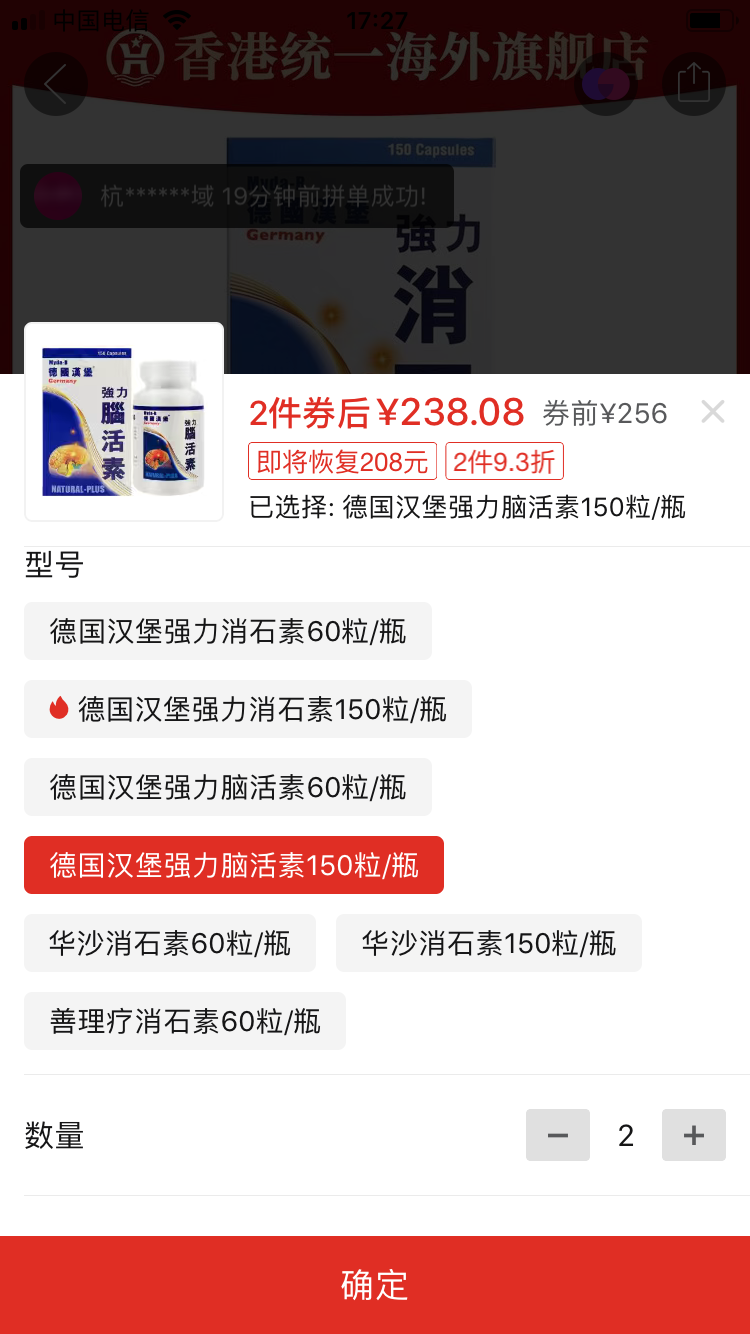
Task: Pick 善理疗消石素60粒/瓶 model
Action: [x=185, y=1021]
